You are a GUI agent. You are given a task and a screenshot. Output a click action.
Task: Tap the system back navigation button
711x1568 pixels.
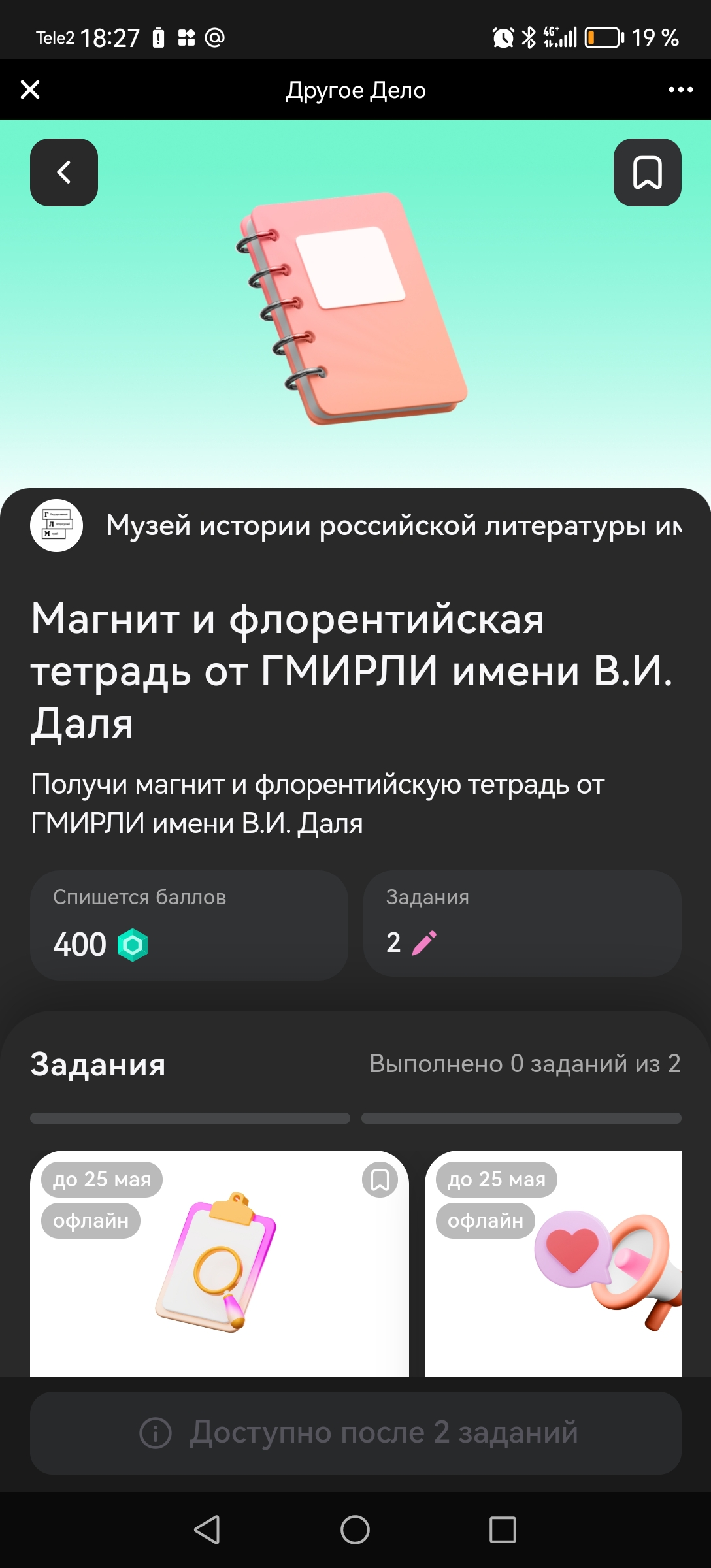[207, 1529]
